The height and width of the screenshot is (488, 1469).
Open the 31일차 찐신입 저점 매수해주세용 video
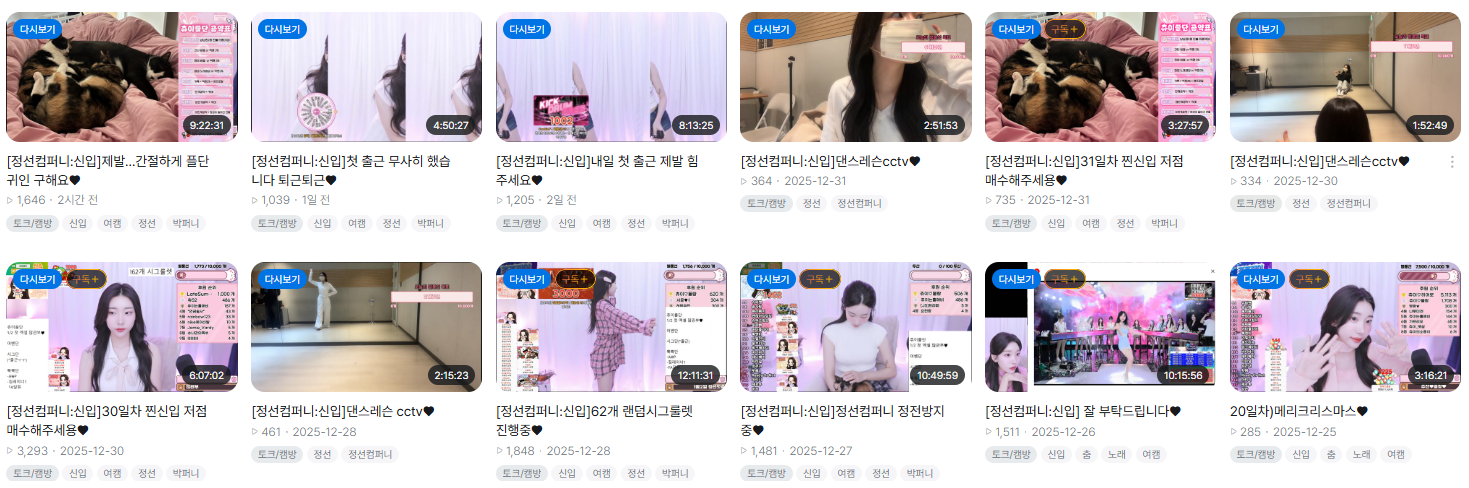pos(1100,77)
